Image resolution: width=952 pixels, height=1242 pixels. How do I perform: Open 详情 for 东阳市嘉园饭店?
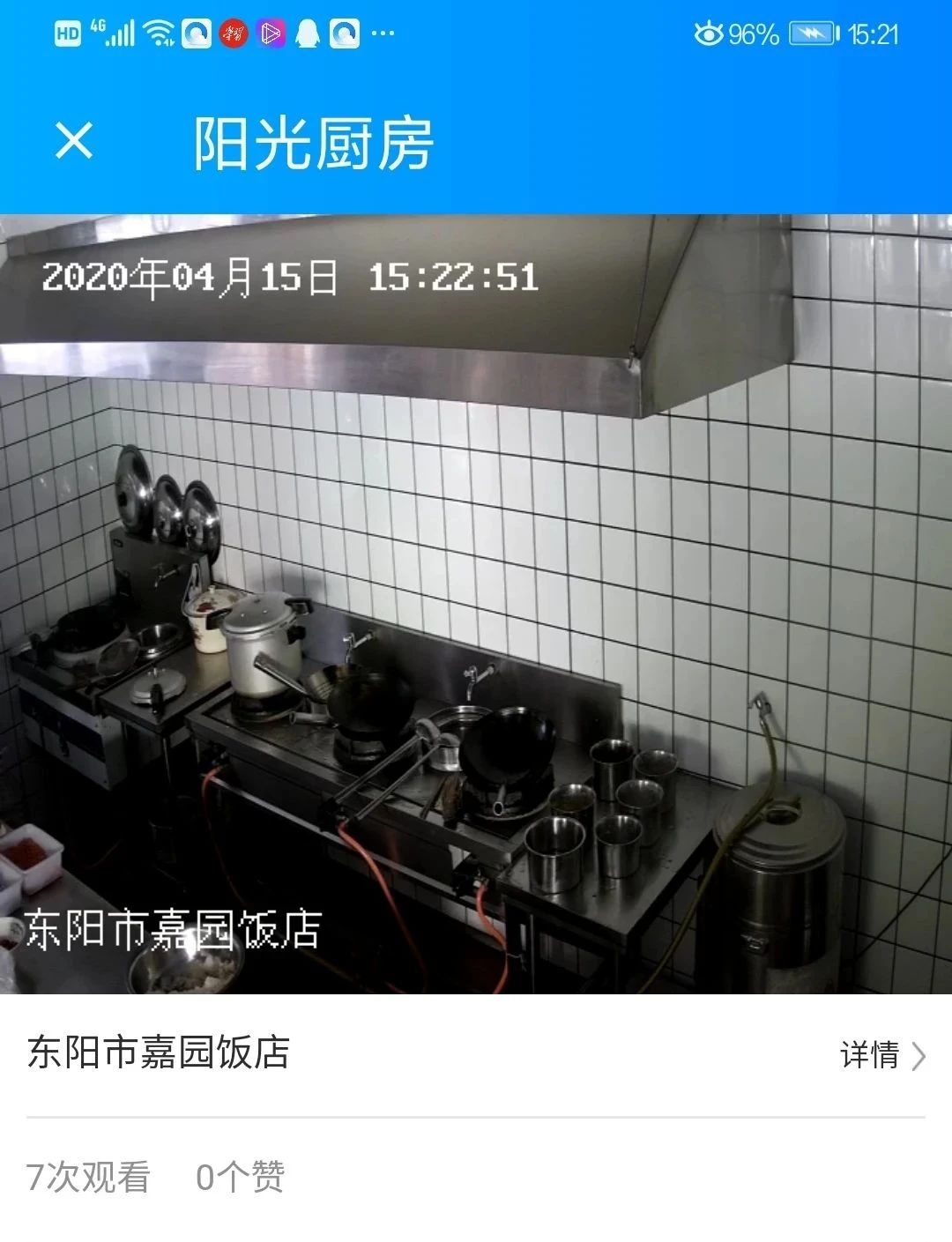tap(881, 1054)
